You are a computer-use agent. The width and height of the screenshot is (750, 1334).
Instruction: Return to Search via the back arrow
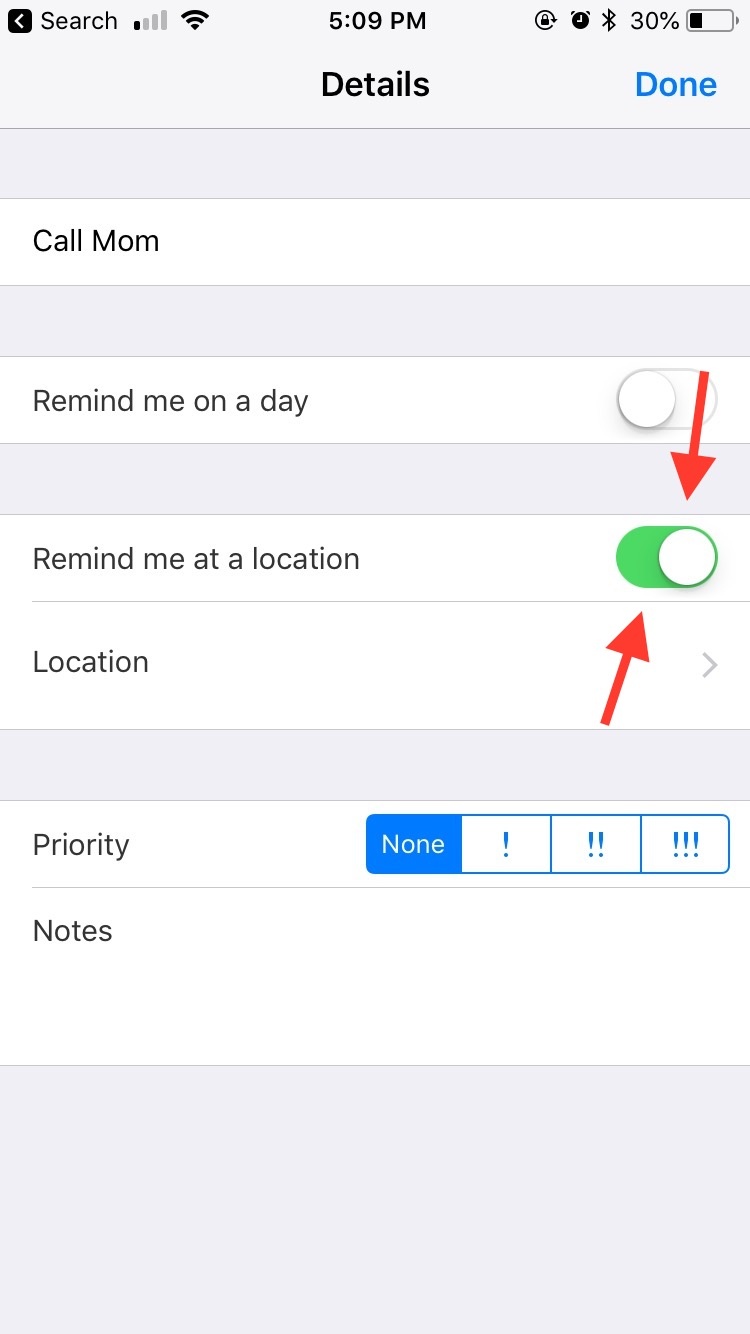pos(62,21)
